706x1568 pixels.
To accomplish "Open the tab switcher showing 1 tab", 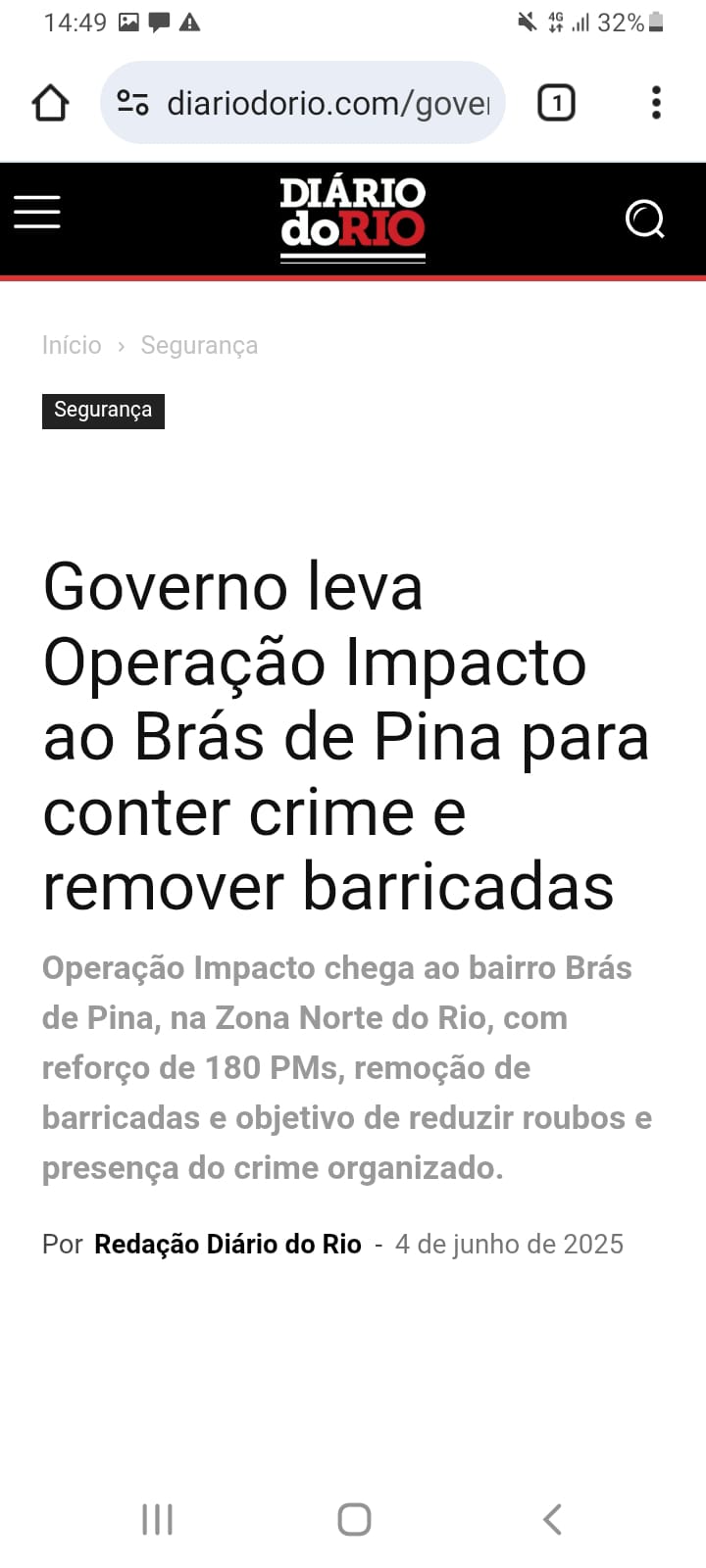I will tap(556, 103).
